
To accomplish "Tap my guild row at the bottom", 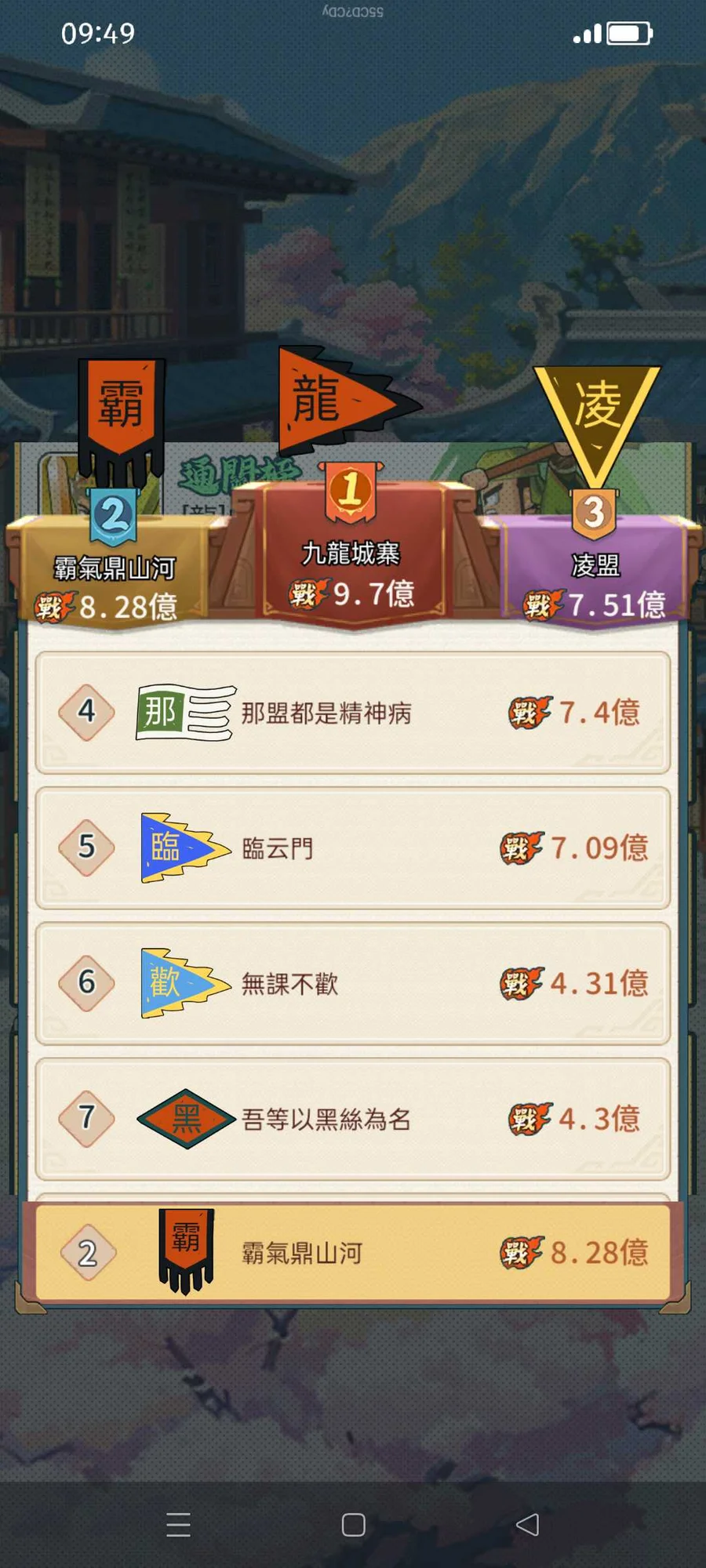I will coord(353,1253).
